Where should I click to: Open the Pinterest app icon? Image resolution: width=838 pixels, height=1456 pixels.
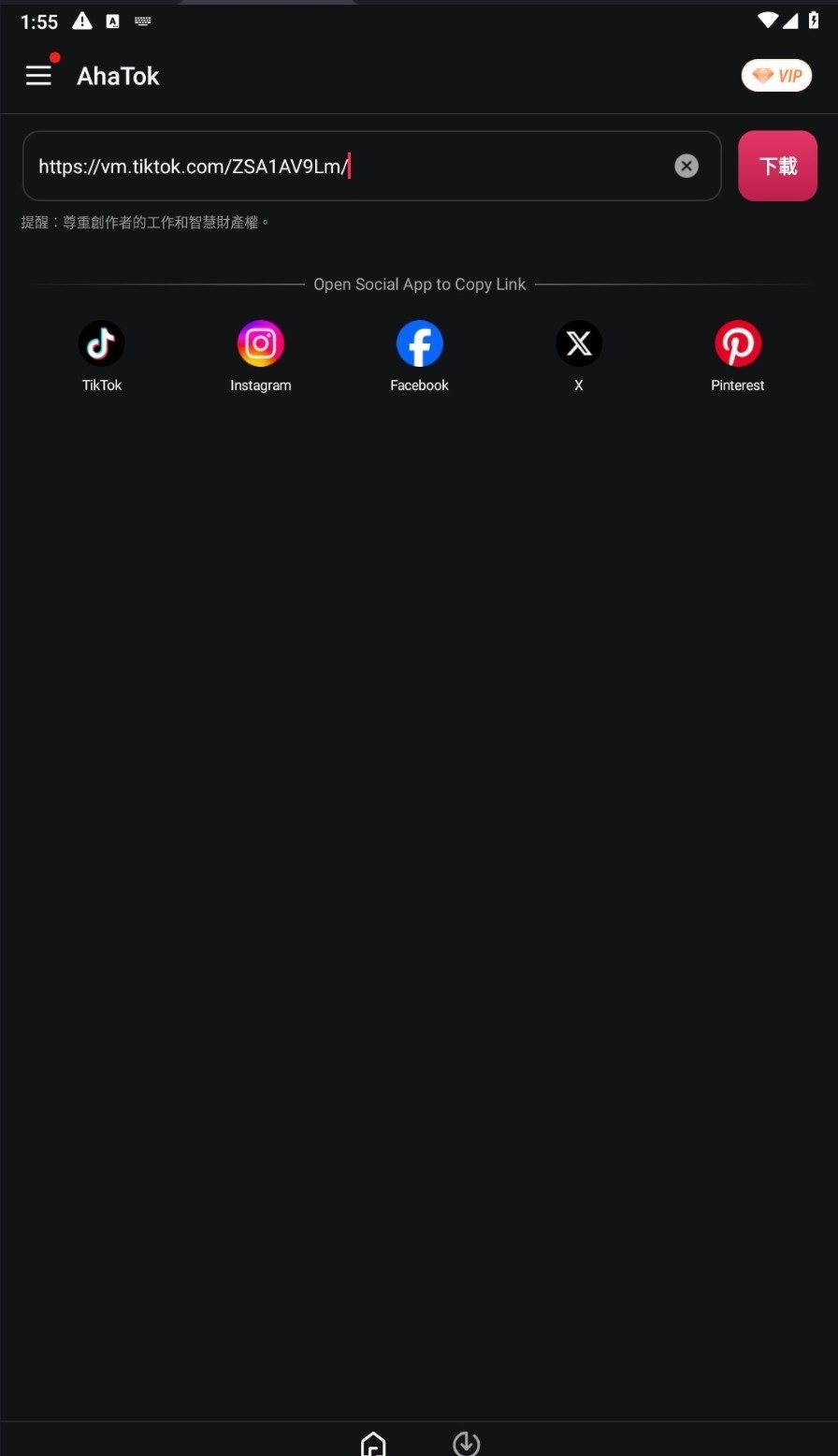pyautogui.click(x=737, y=343)
